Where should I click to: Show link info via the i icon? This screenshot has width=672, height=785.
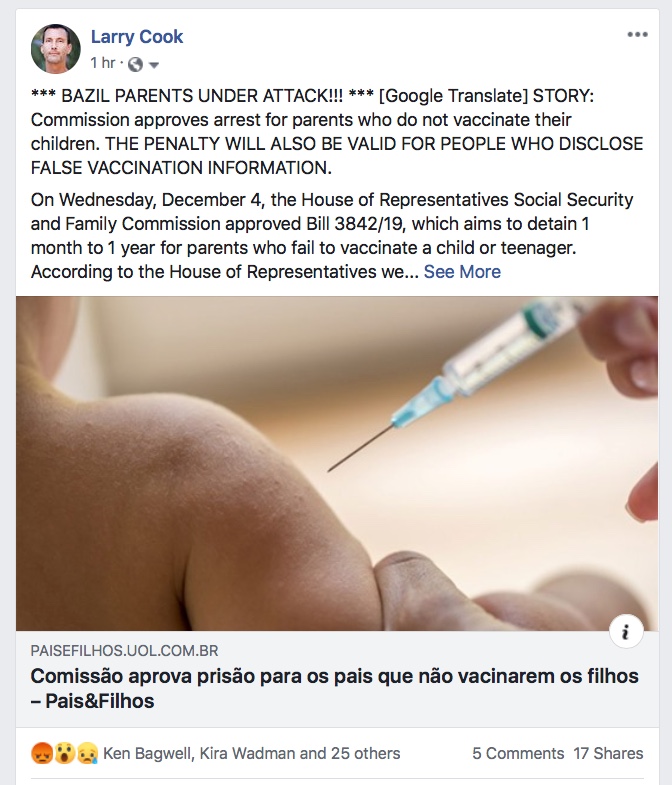tap(626, 632)
